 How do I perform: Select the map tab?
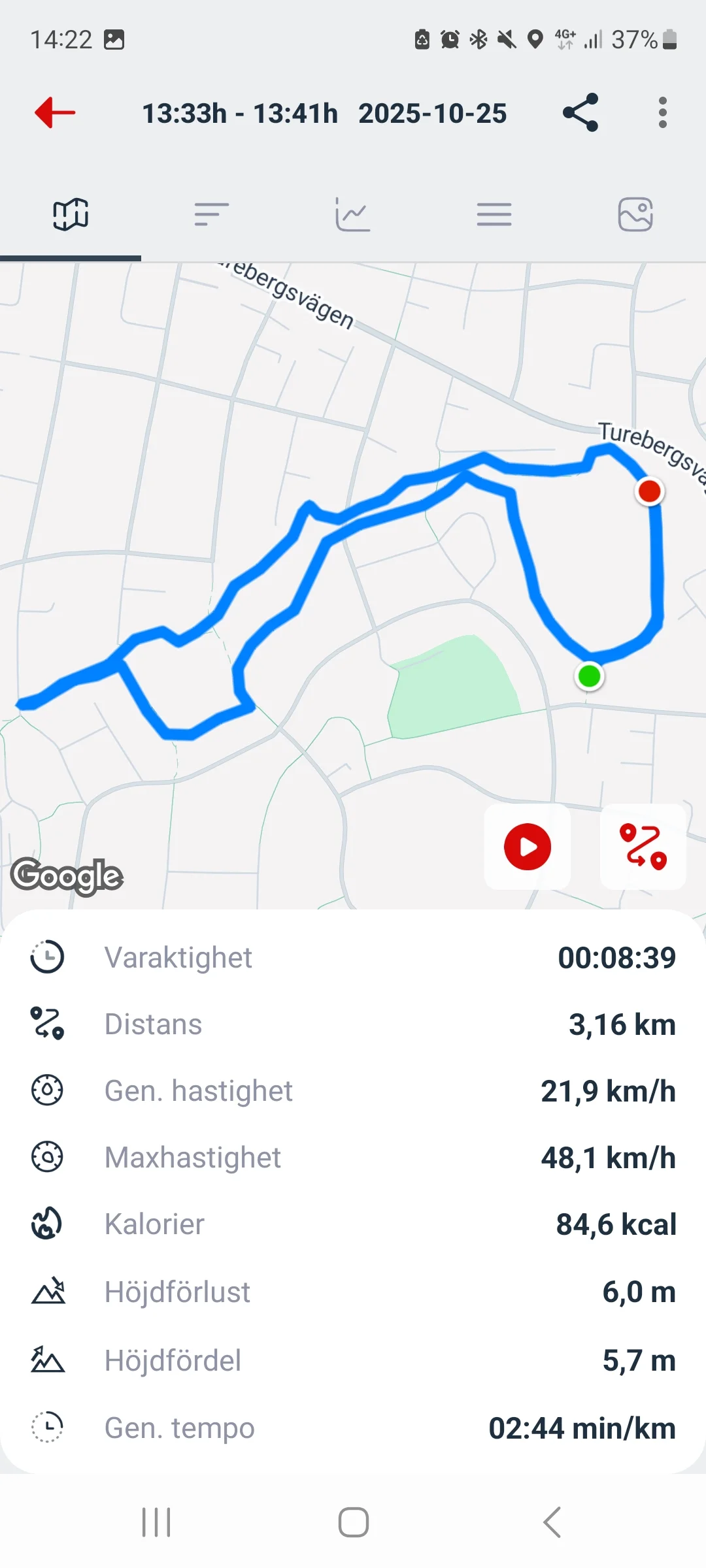point(71,214)
